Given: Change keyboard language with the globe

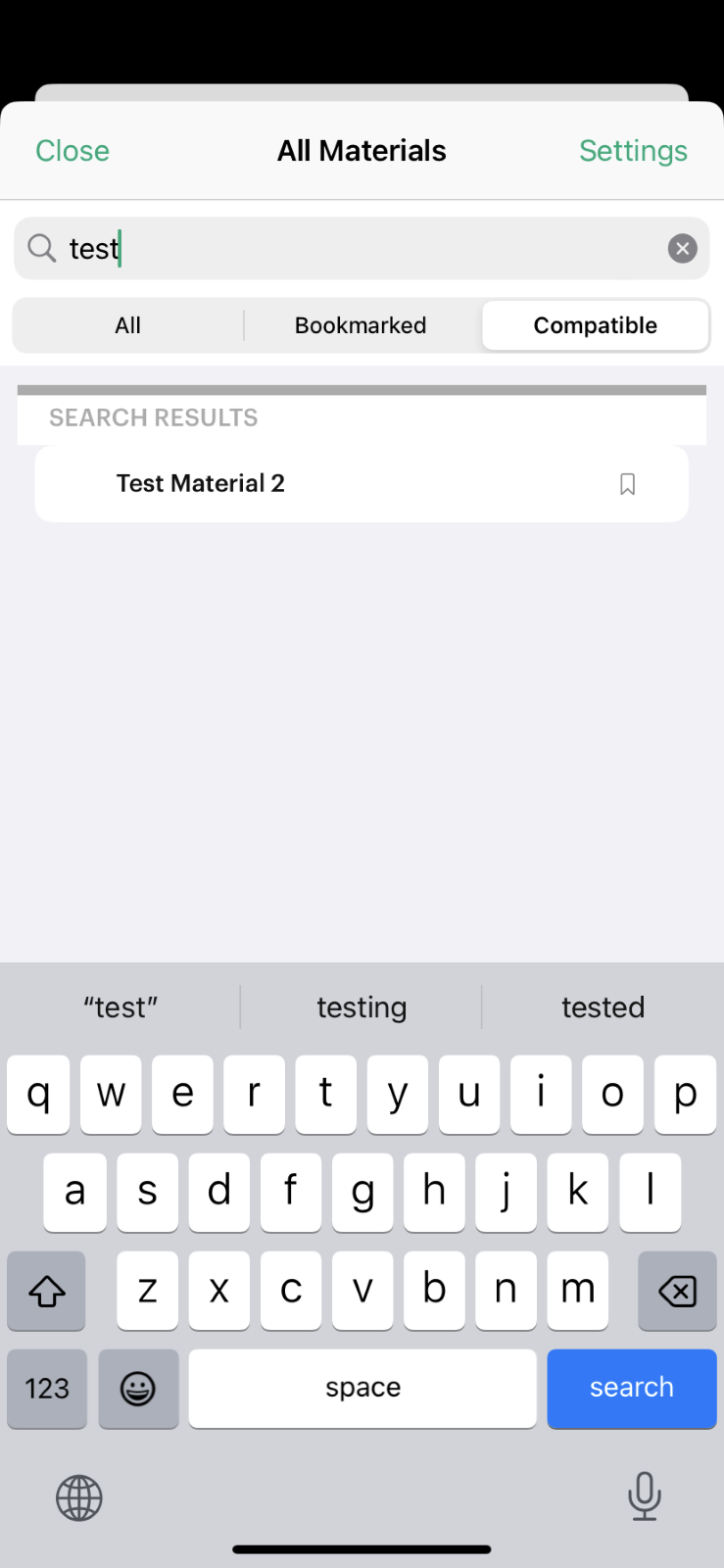Looking at the screenshot, I should pyautogui.click(x=79, y=1497).
